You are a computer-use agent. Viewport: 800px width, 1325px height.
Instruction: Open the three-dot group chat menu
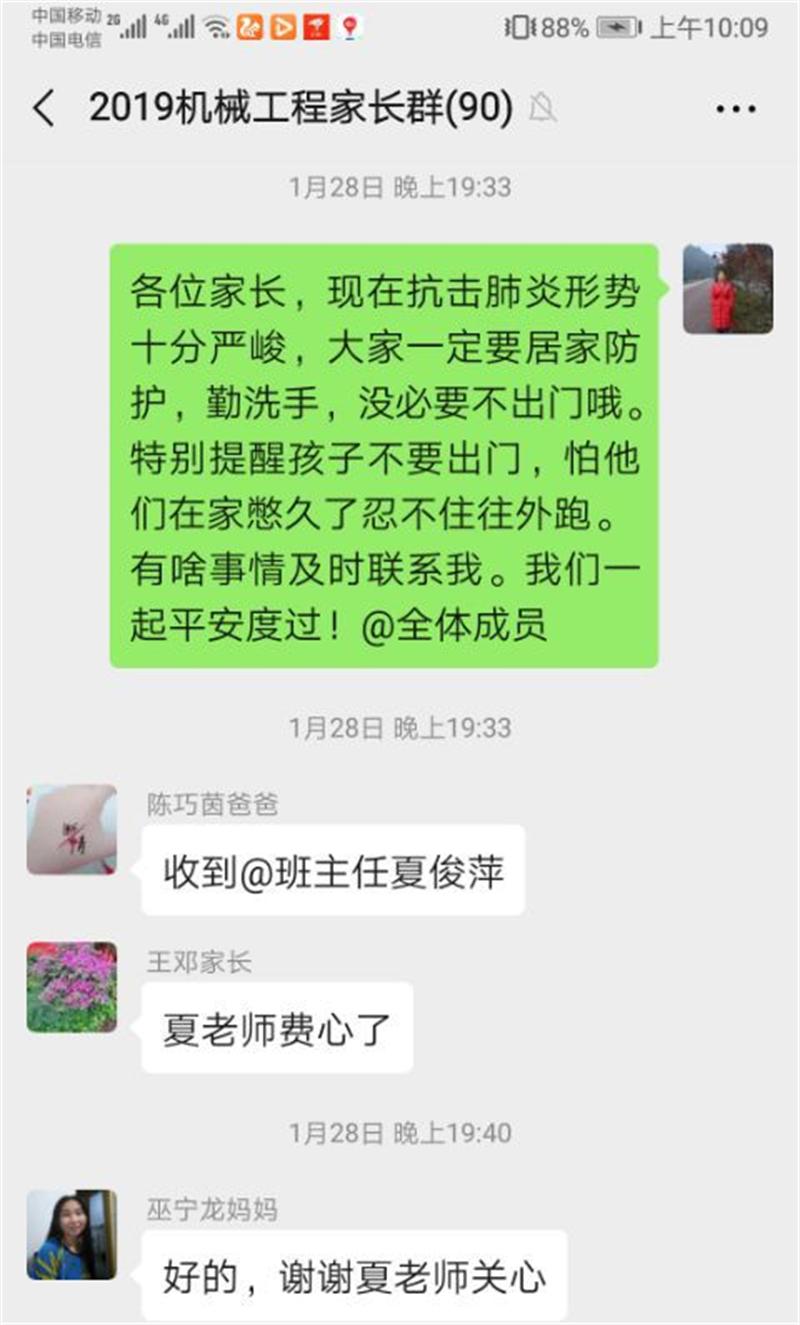[x=736, y=108]
